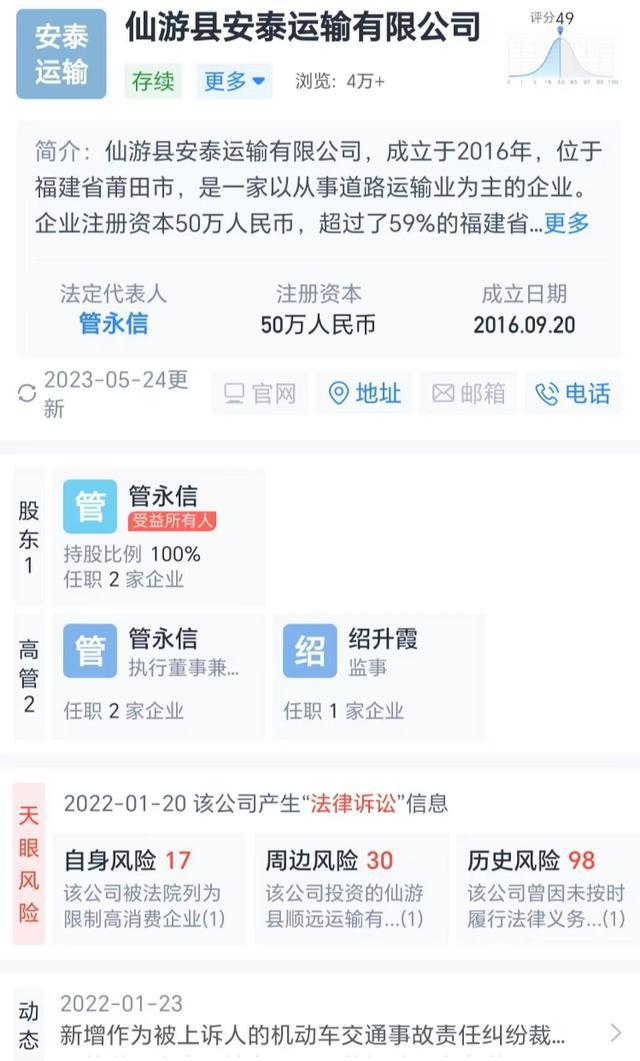Open supervisor 绍升霞 card
This screenshot has height=1061, width=640.
(x=376, y=676)
